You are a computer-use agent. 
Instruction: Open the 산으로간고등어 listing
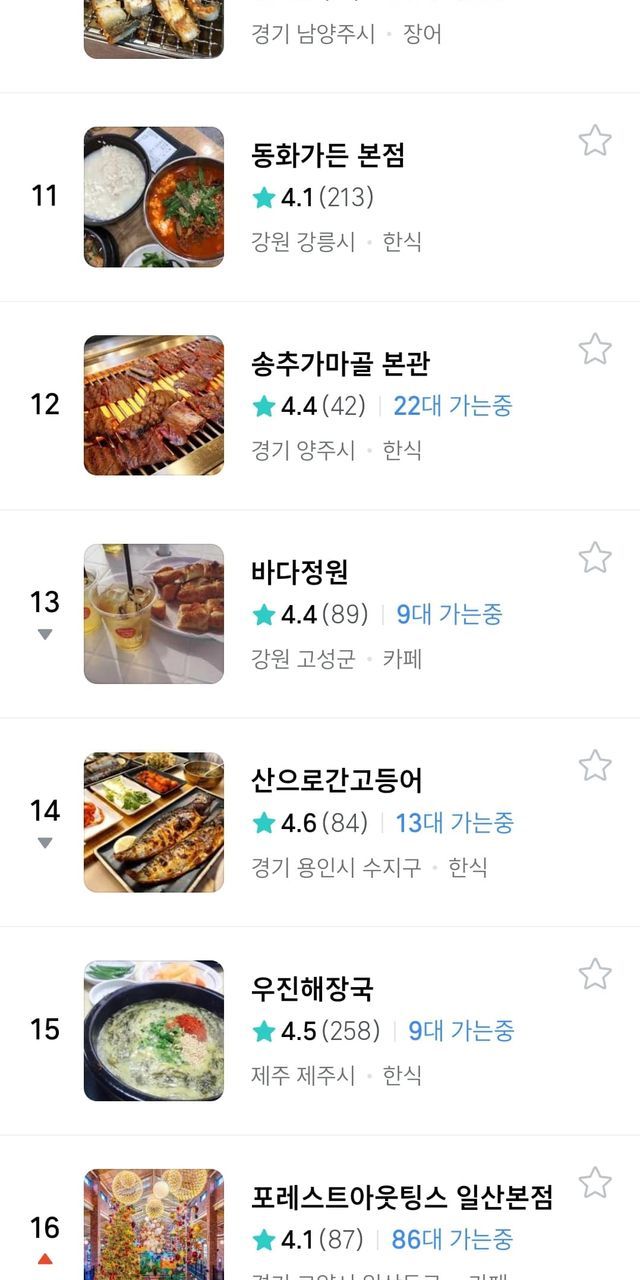point(336,780)
